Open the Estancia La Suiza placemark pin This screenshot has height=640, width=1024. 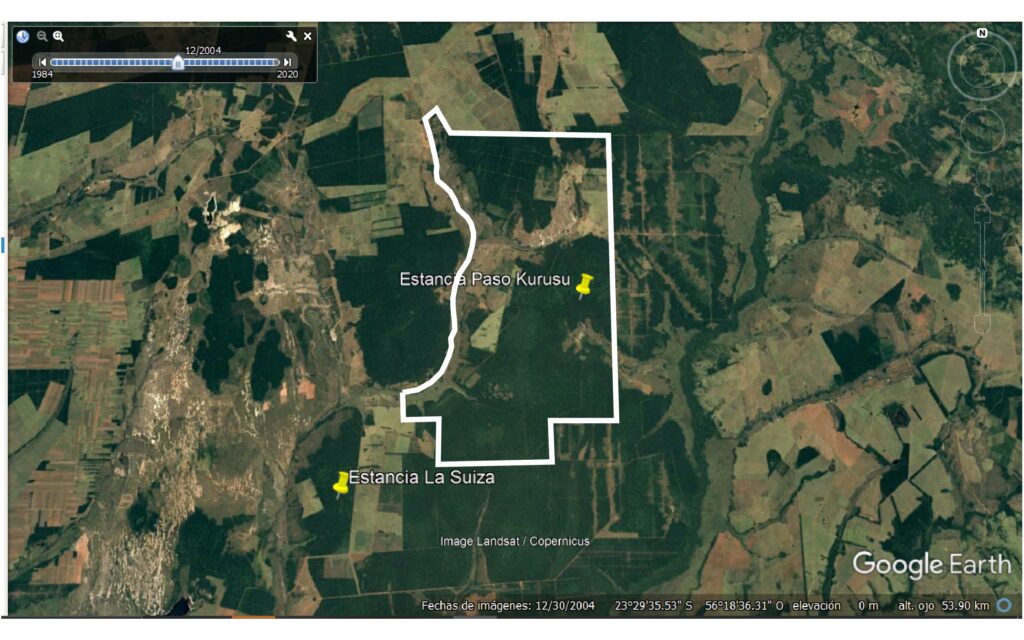pyautogui.click(x=341, y=483)
